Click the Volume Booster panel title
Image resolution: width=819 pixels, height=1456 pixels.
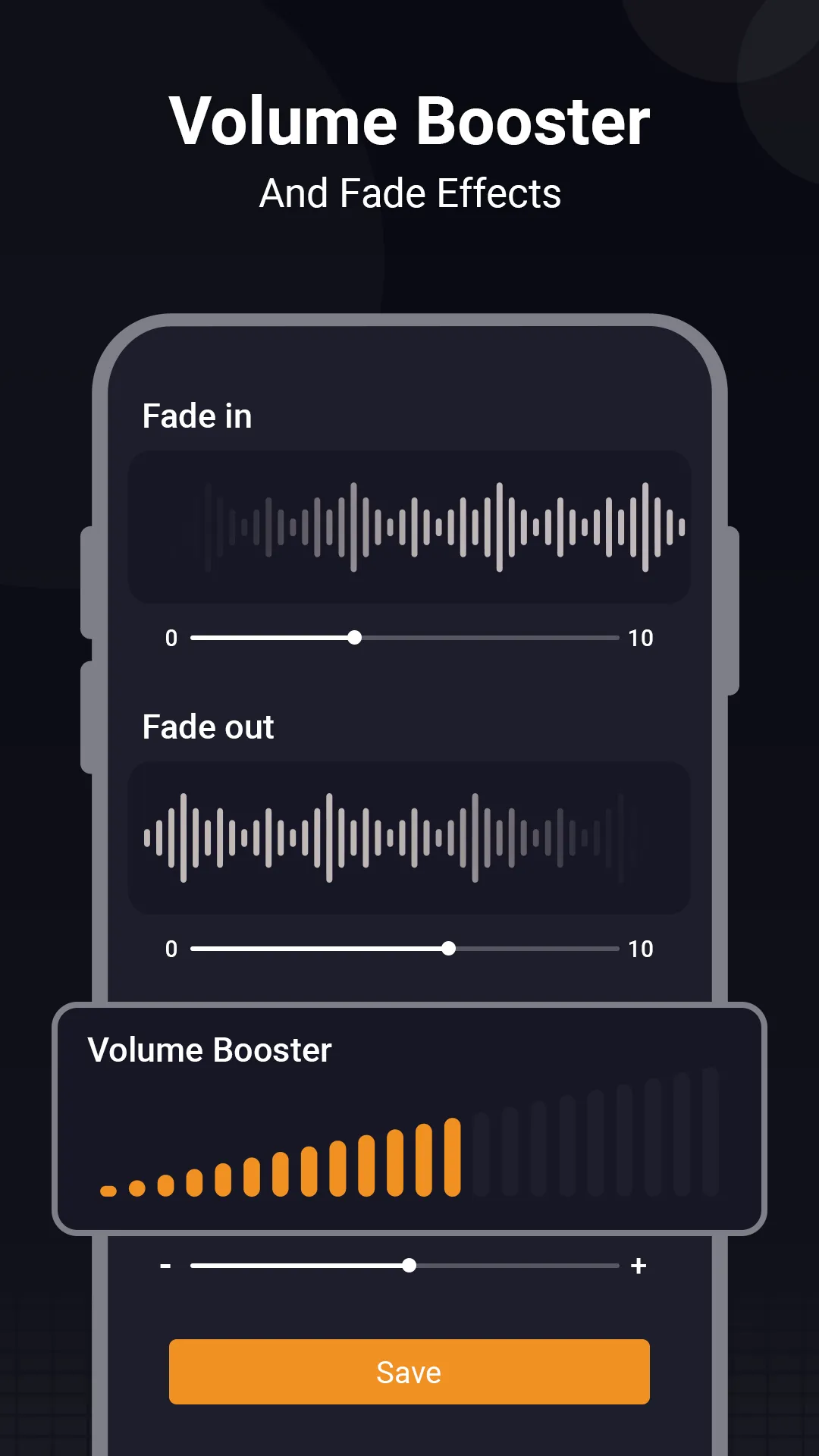(x=210, y=1050)
